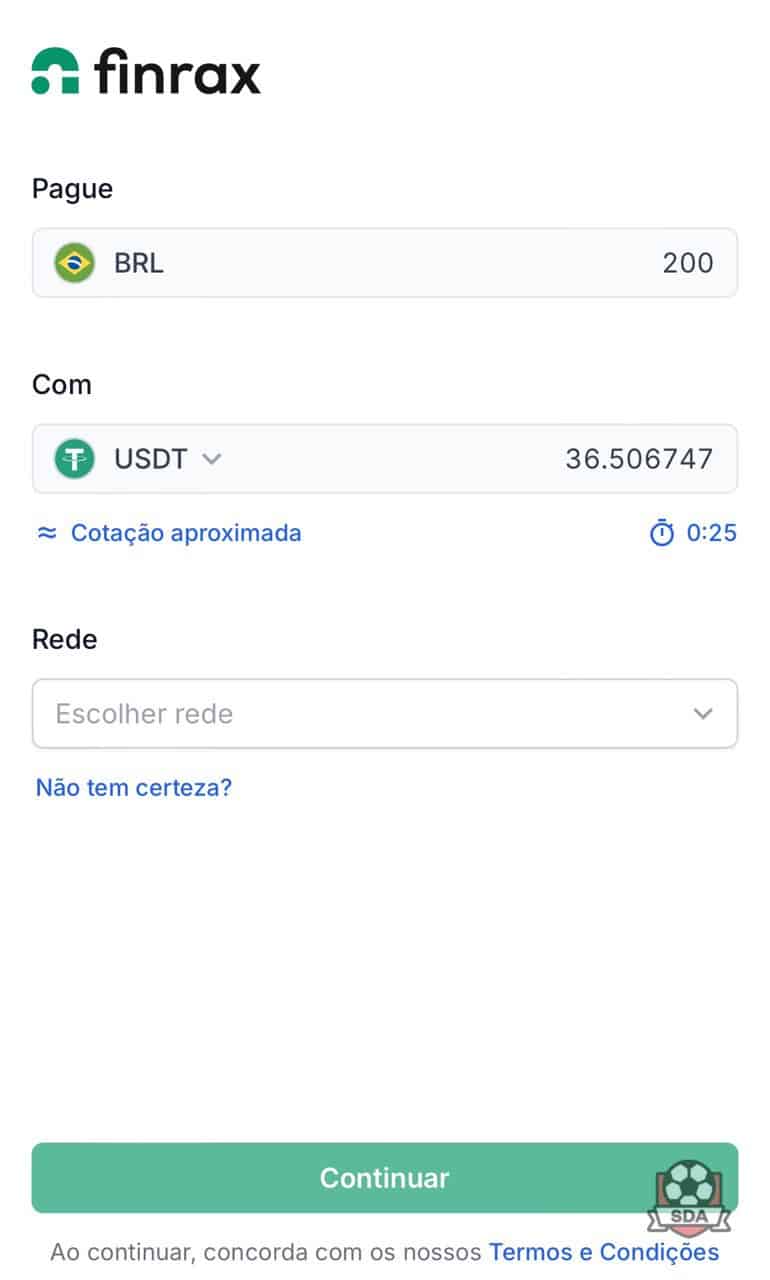
Task: Open the USDT currency dropdown
Action: pyautogui.click(x=139, y=459)
